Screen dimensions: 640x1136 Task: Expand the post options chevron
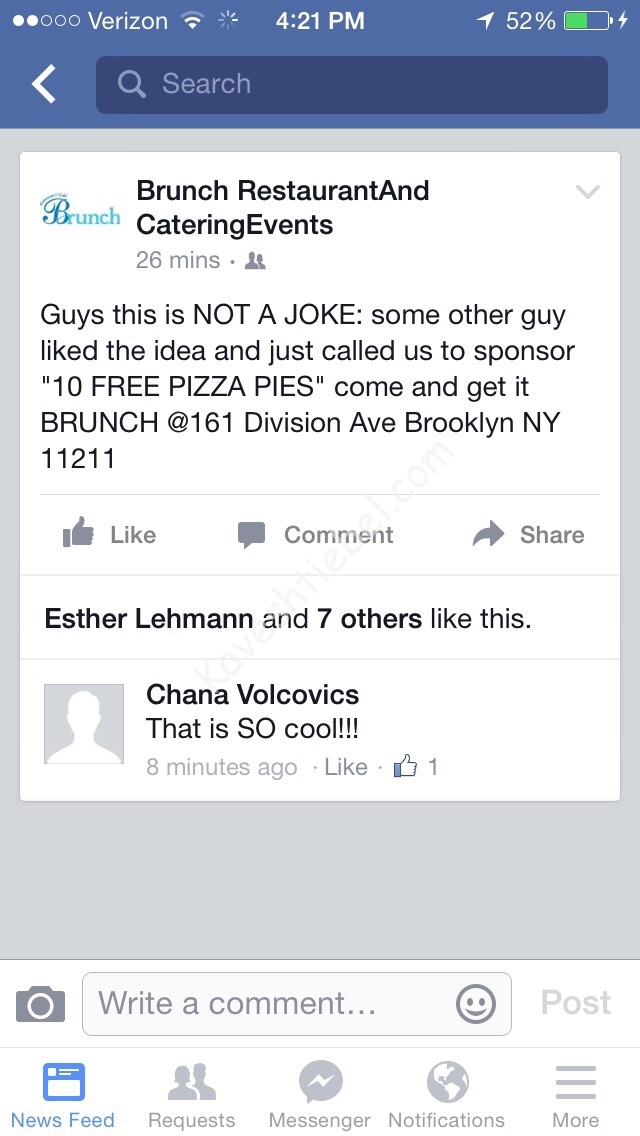click(x=587, y=192)
